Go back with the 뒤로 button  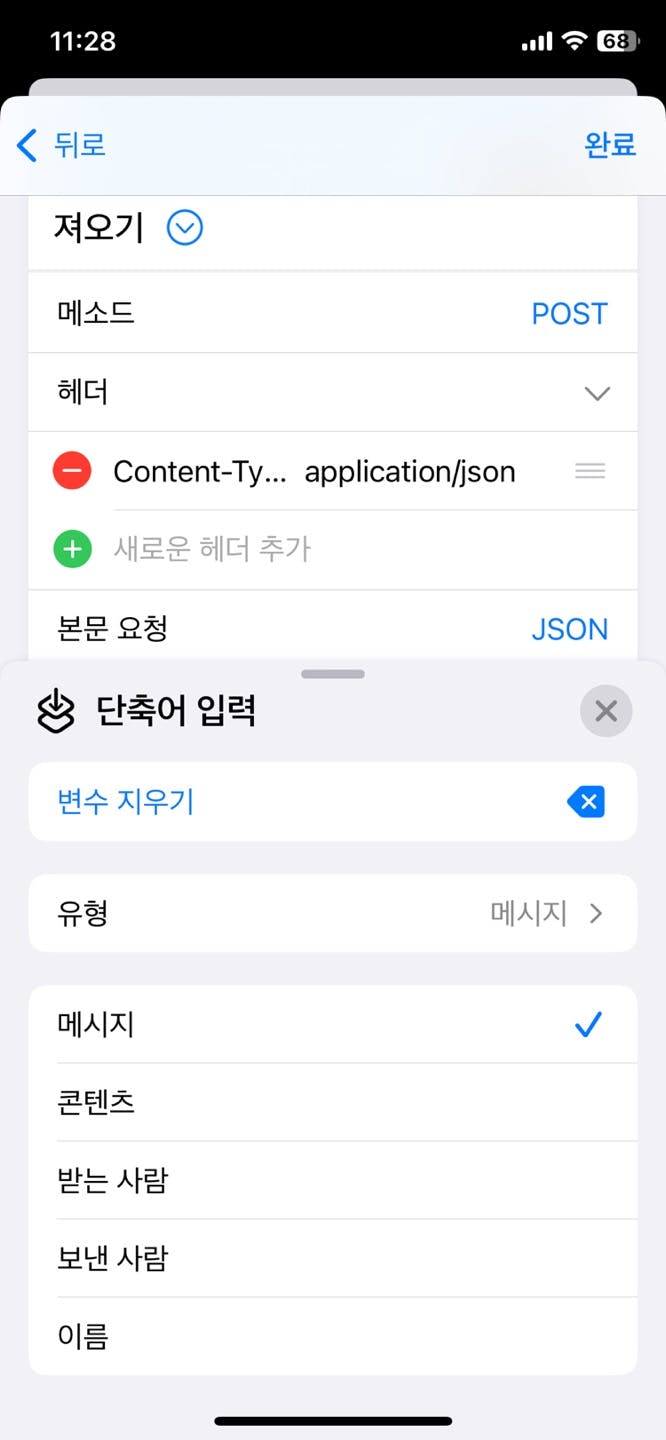(62, 145)
